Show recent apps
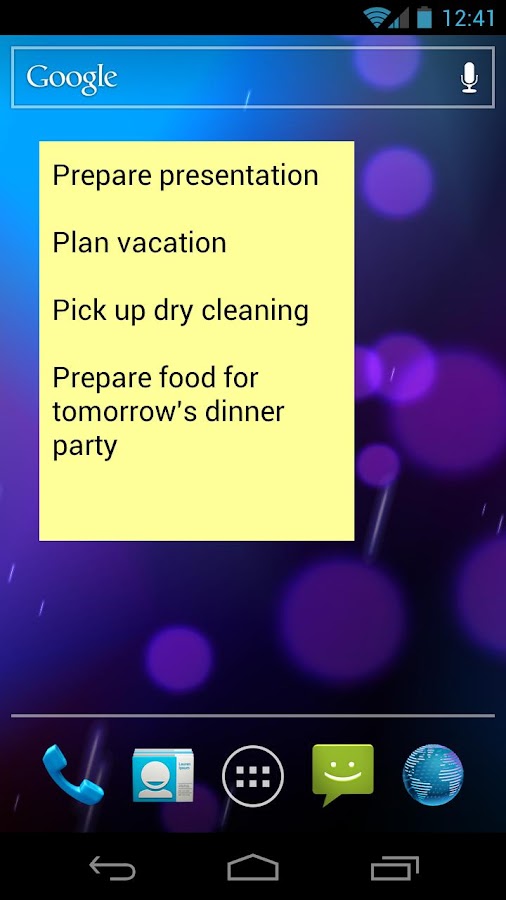 coord(394,867)
